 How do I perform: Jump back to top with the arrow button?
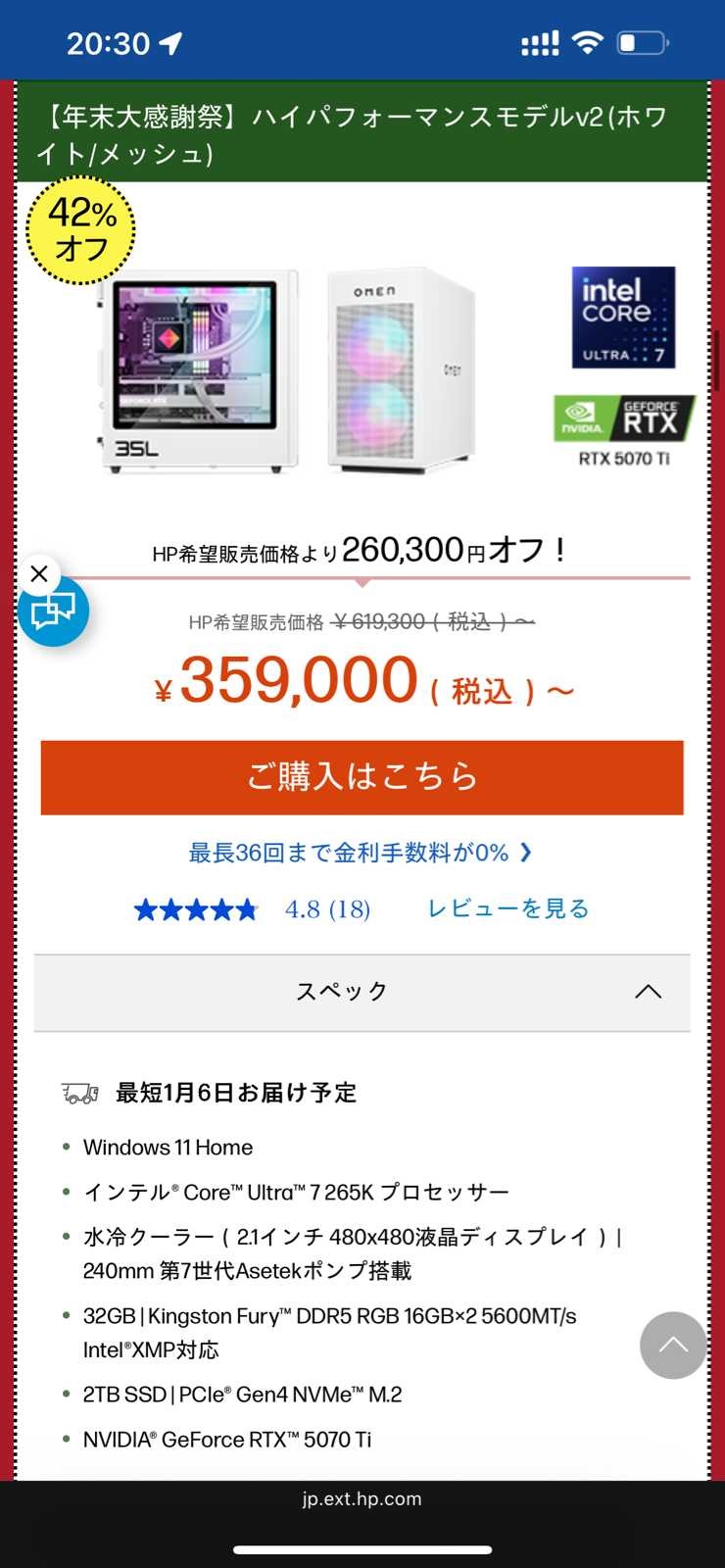(672, 1345)
